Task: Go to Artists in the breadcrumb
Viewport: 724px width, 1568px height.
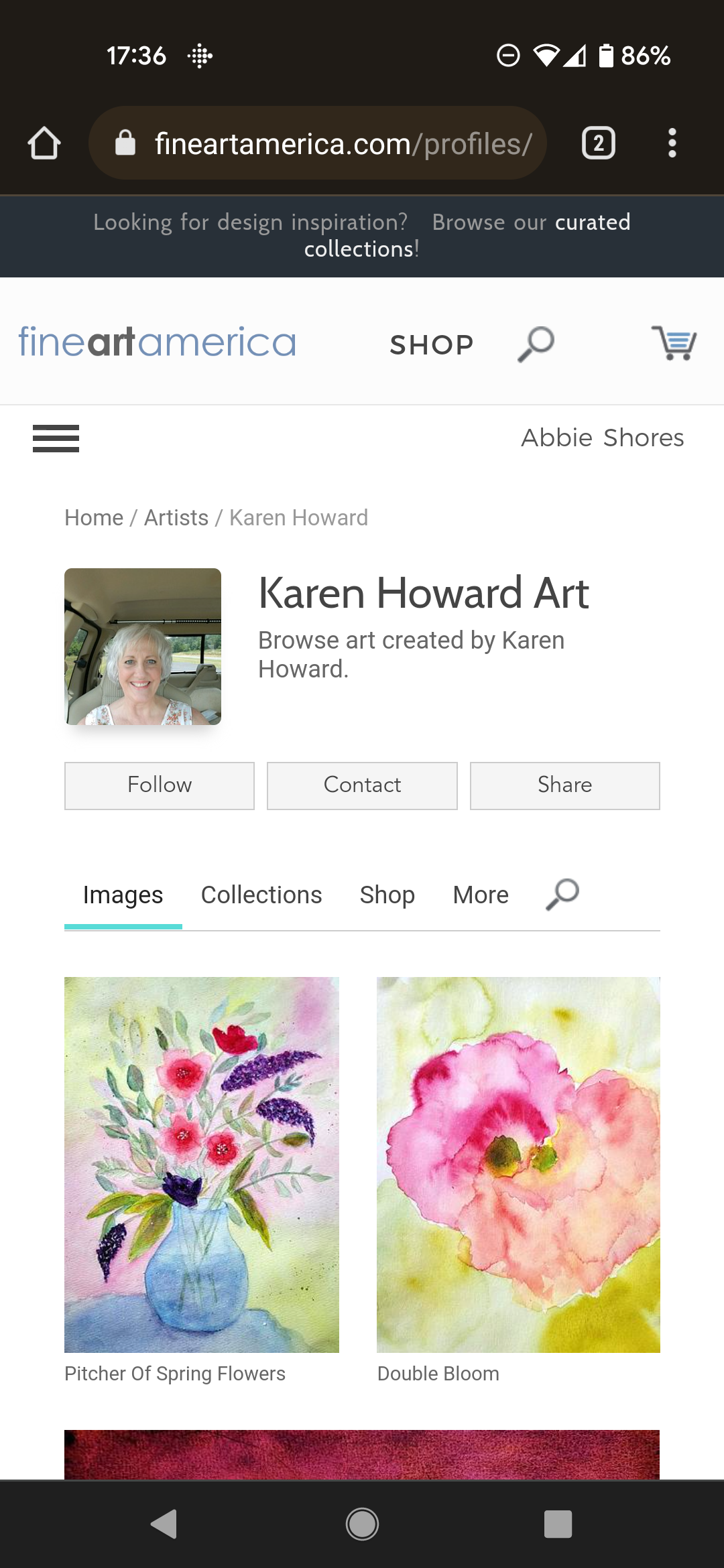Action: coord(176,517)
